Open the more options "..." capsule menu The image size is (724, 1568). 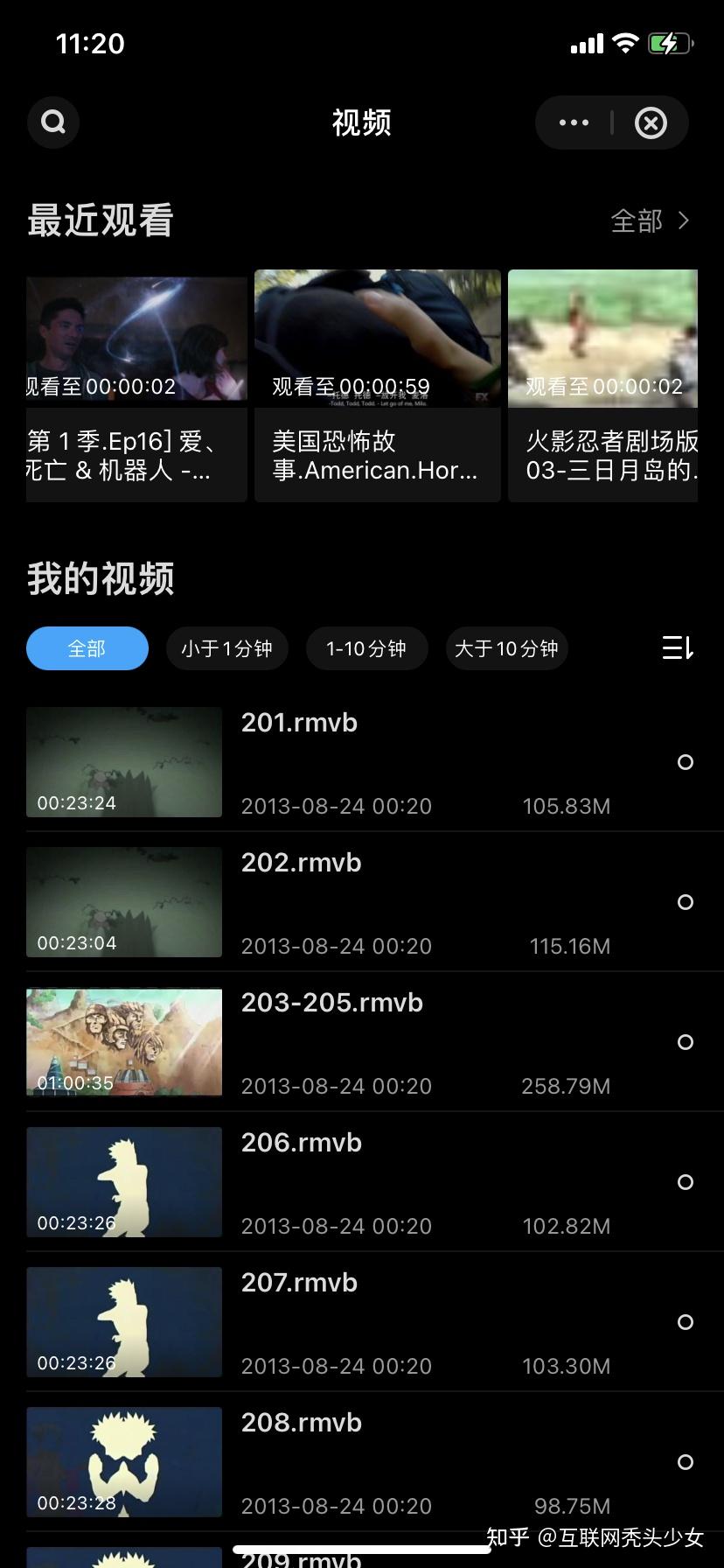coord(574,122)
